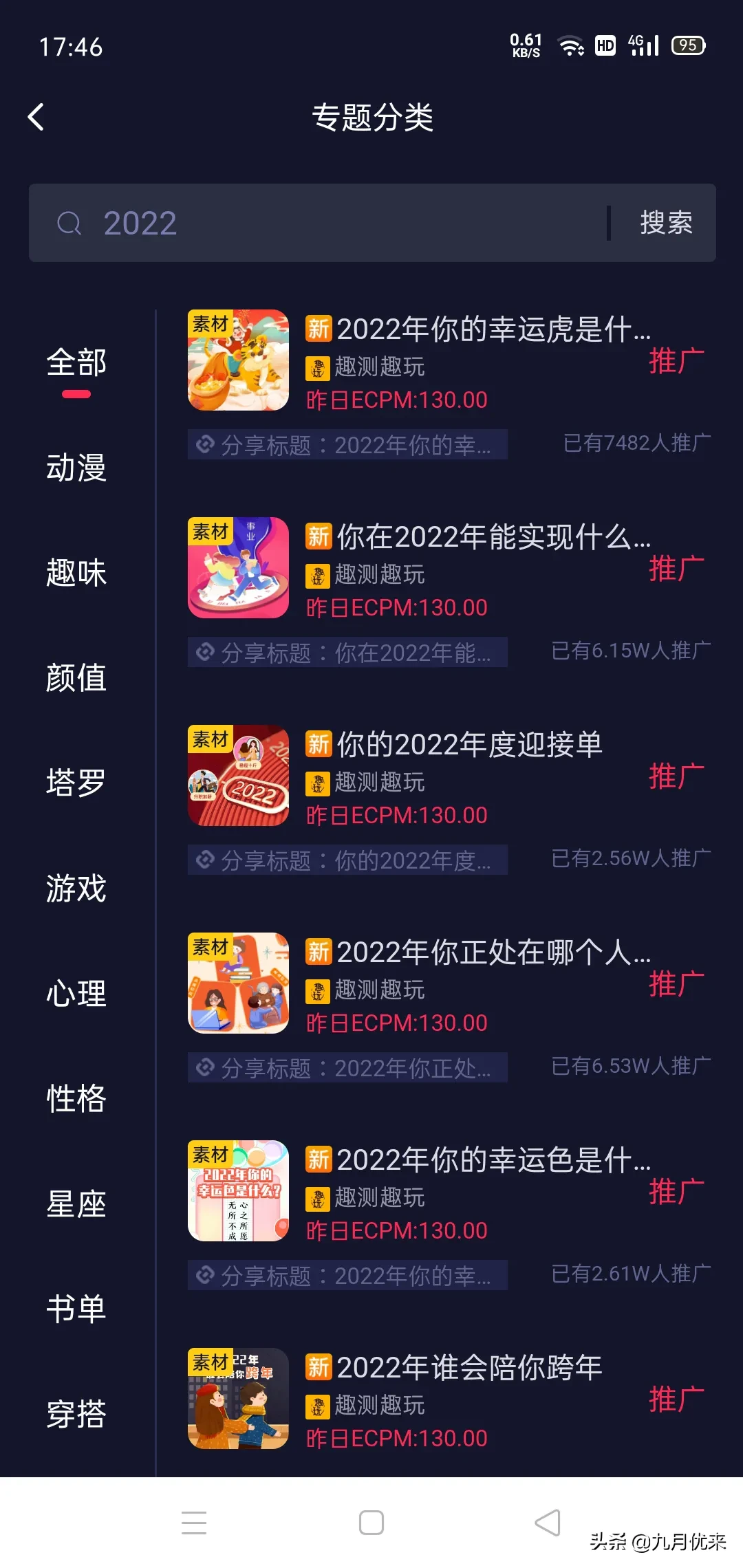
Task: Go back using the top-left arrow
Action: coord(36,117)
